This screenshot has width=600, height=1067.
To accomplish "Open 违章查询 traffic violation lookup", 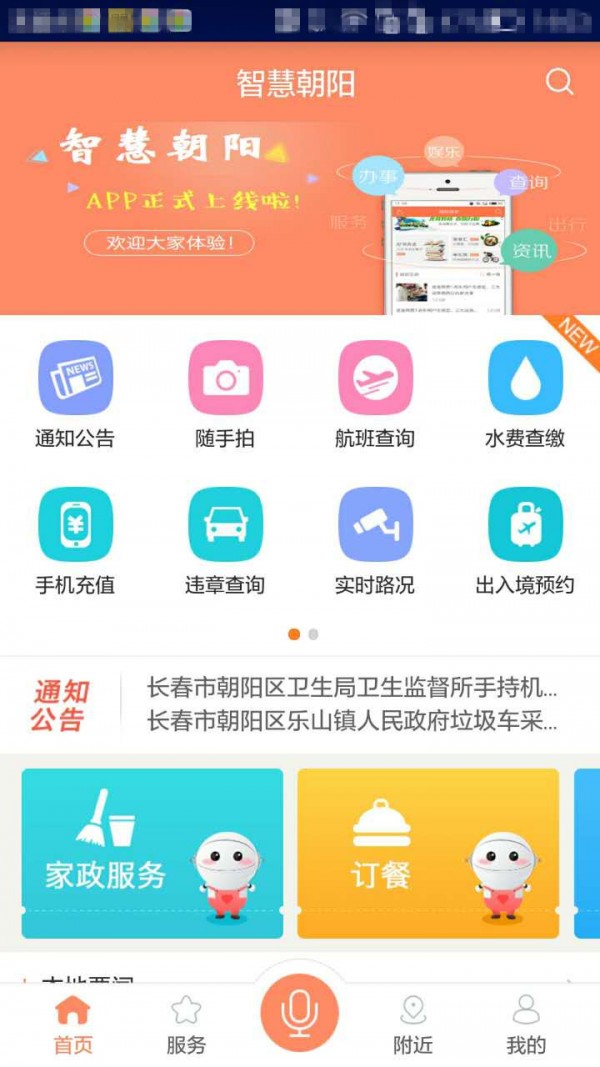I will click(x=225, y=540).
